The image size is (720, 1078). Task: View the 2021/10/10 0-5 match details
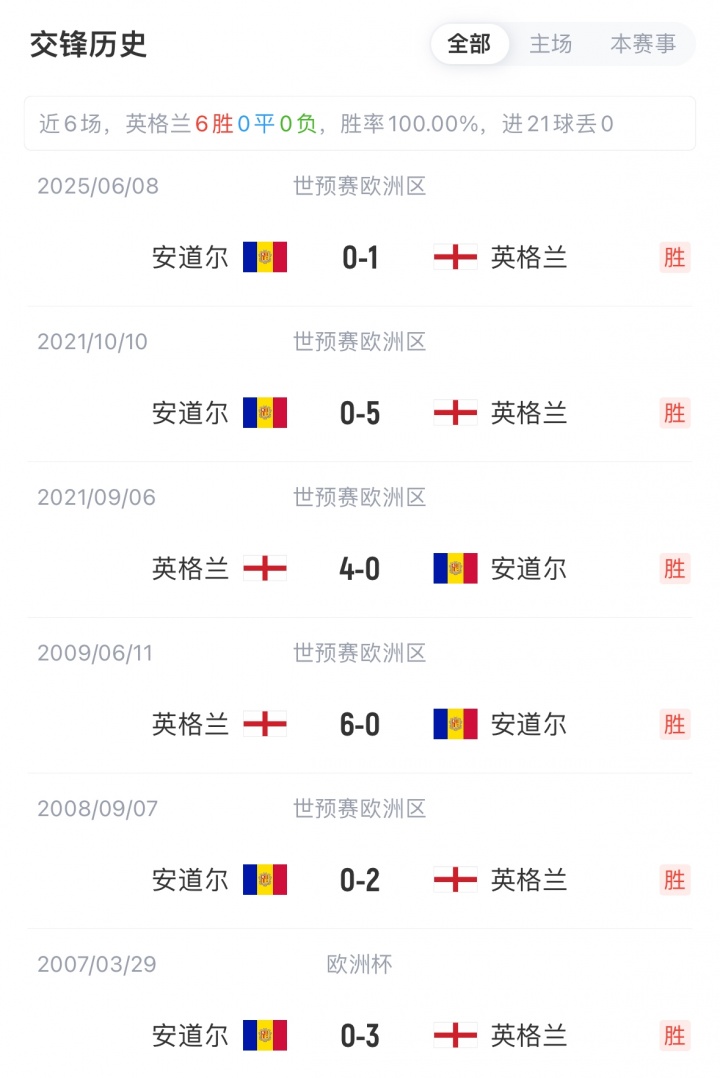(x=360, y=413)
